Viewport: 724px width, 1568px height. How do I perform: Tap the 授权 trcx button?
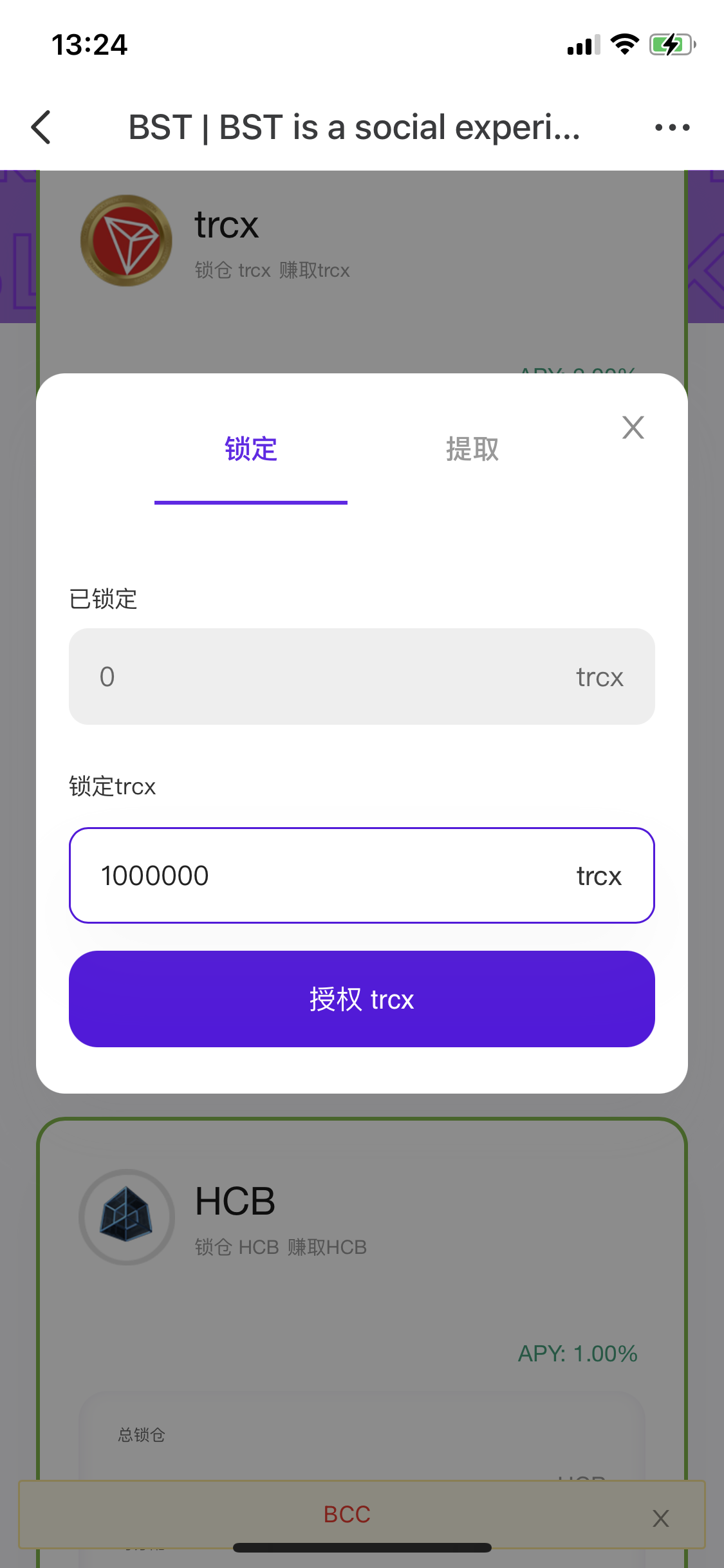point(362,999)
